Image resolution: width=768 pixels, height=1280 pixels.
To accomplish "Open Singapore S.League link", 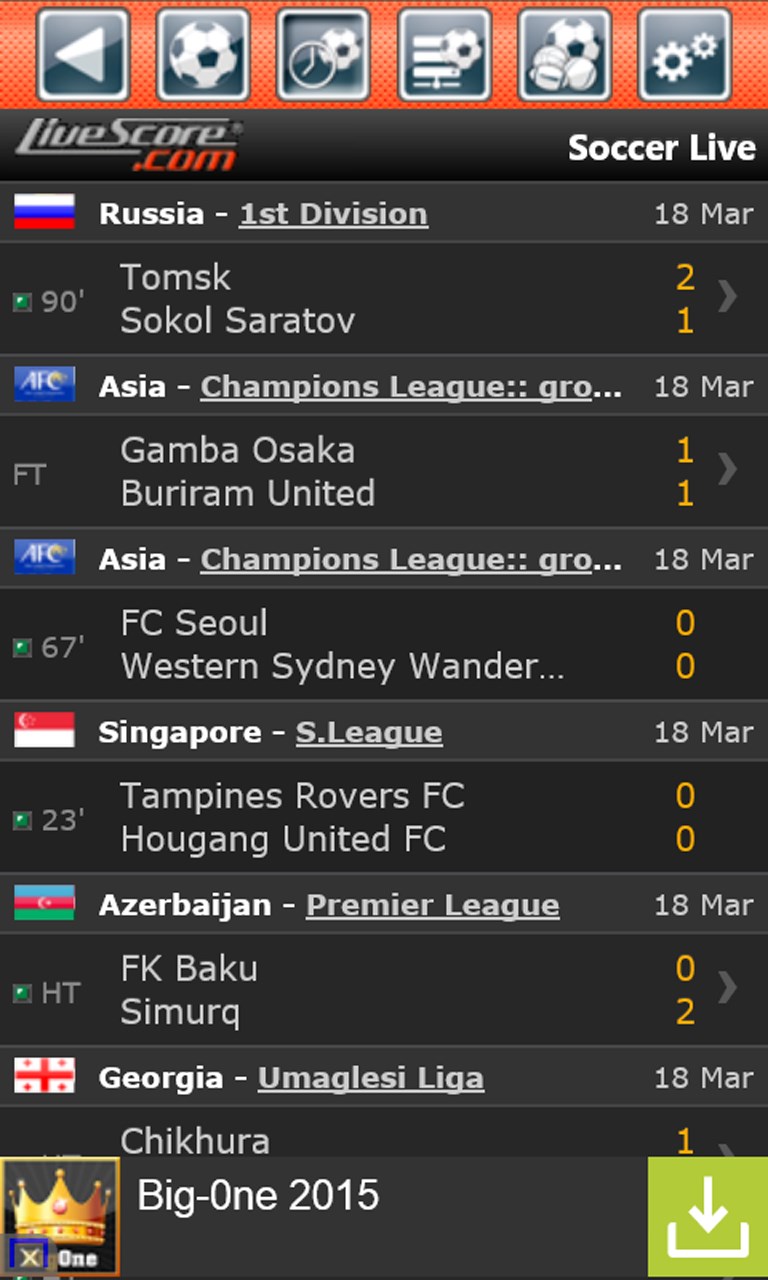I will coord(369,733).
